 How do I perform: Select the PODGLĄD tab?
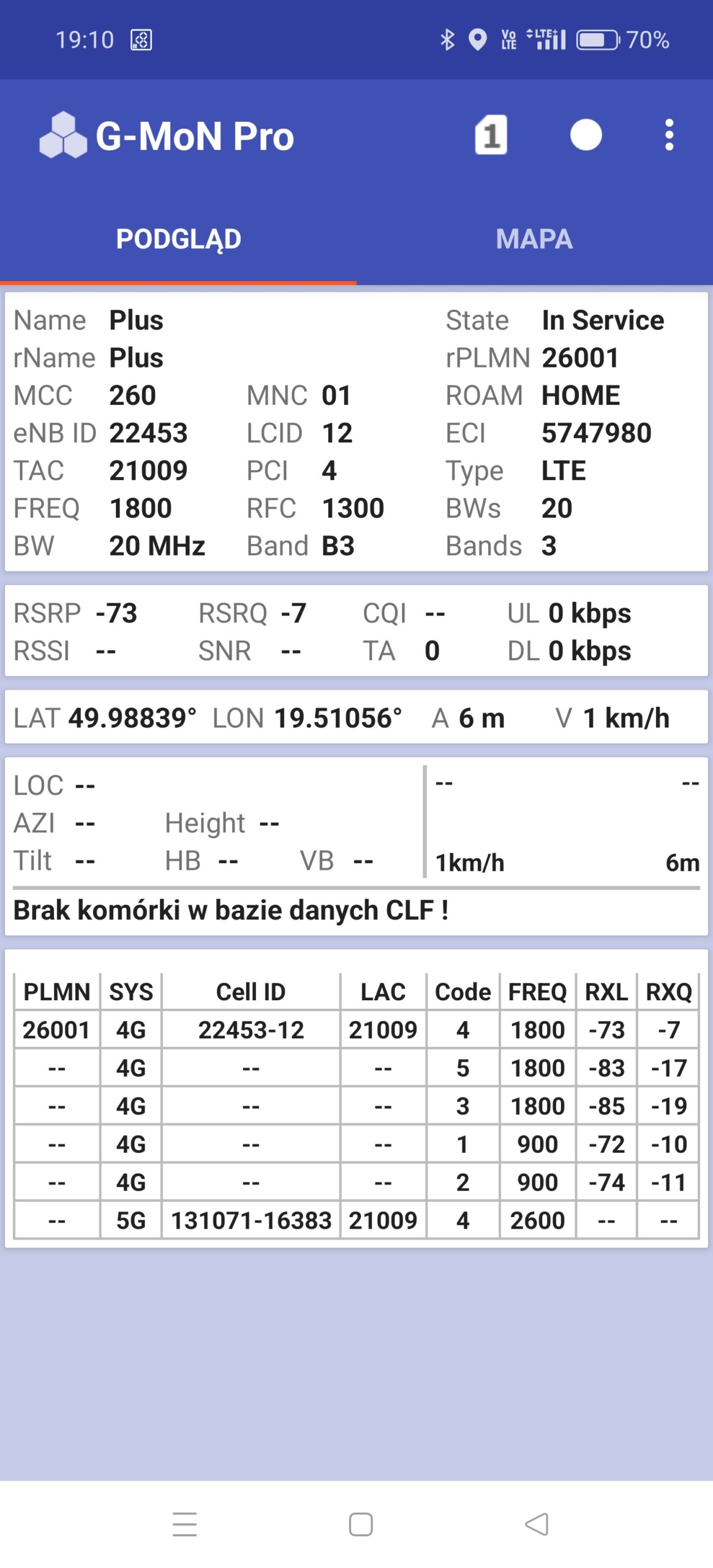tap(178, 239)
